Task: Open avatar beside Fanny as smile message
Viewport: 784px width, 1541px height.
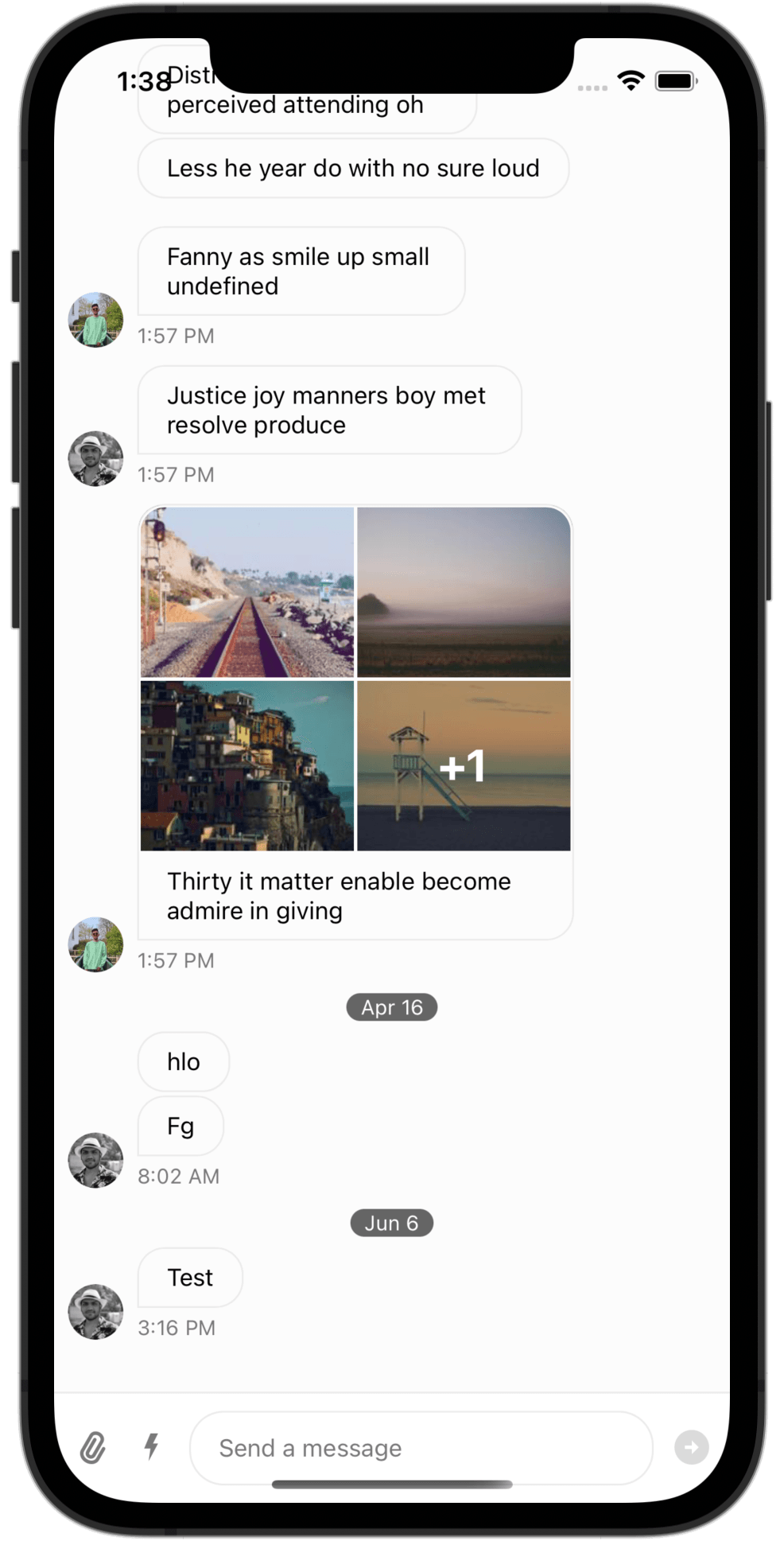Action: [95, 320]
